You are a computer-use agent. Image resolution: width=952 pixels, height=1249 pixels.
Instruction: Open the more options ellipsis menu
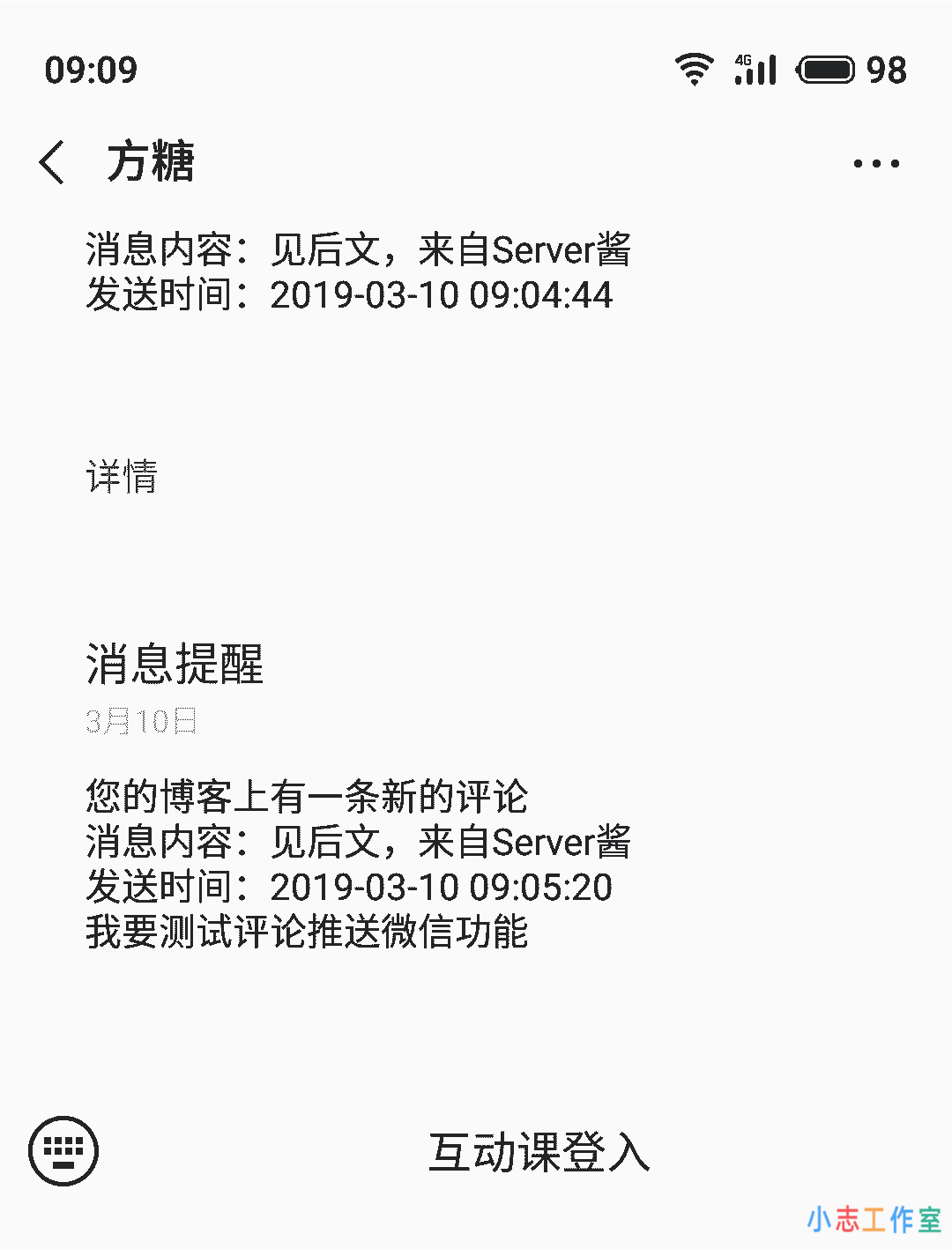(875, 162)
